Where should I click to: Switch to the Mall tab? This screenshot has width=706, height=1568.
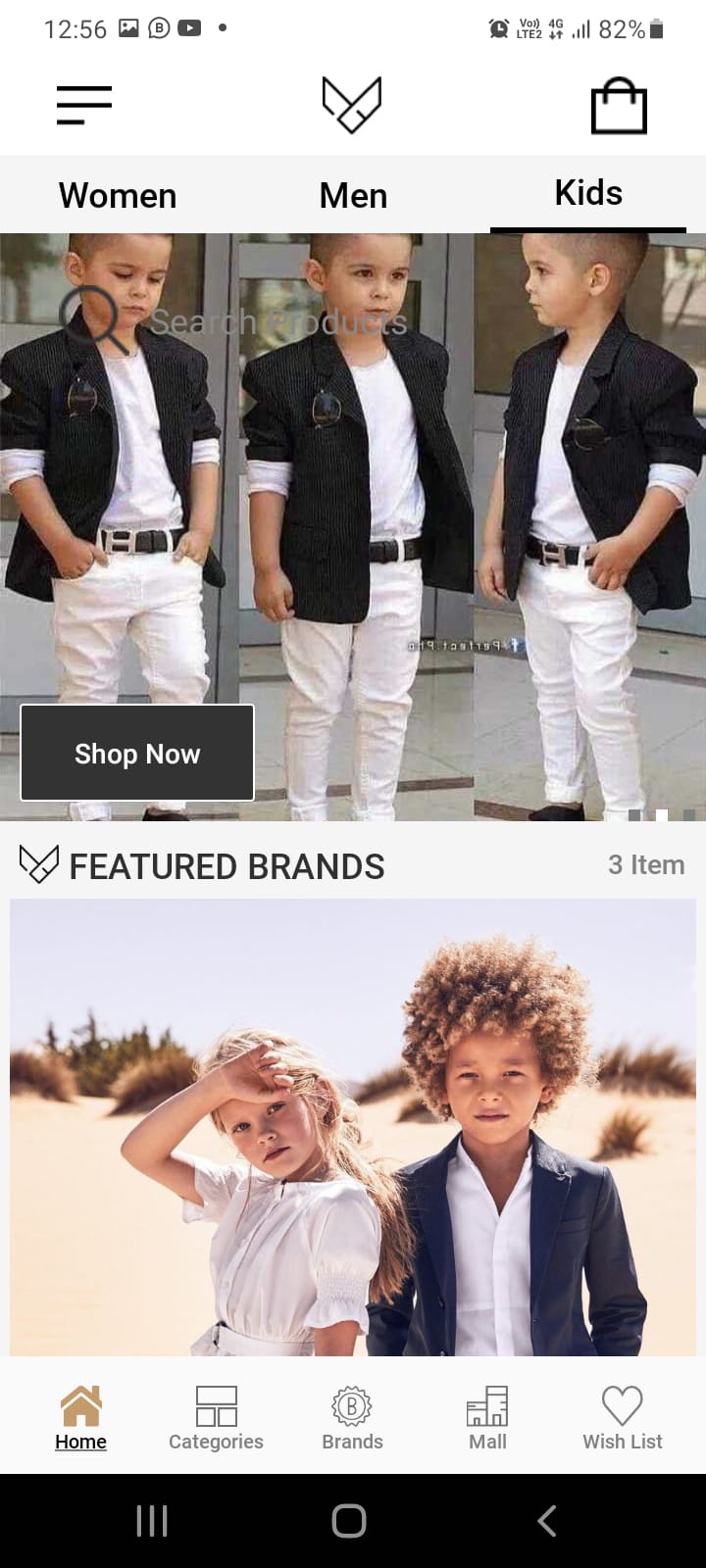pyautogui.click(x=487, y=1417)
